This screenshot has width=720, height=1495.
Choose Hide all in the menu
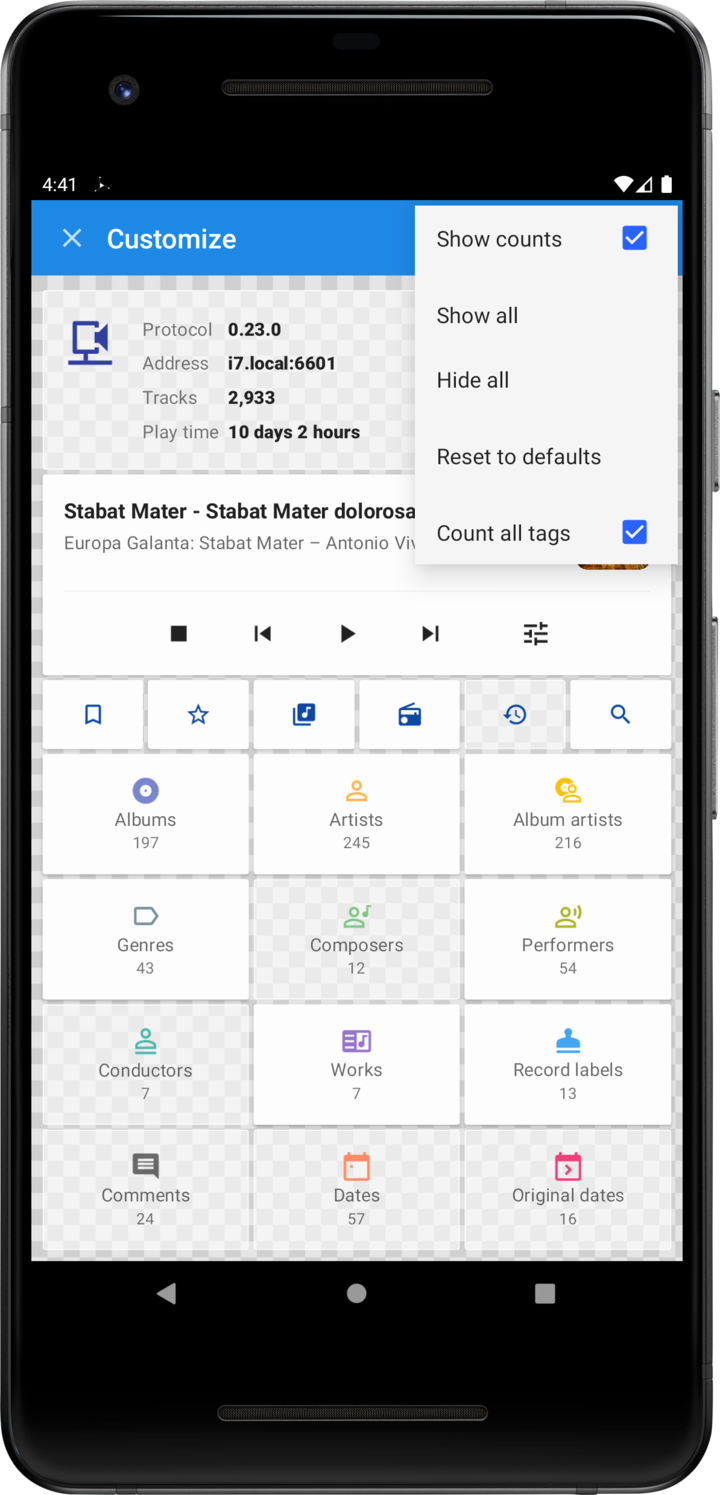(473, 380)
